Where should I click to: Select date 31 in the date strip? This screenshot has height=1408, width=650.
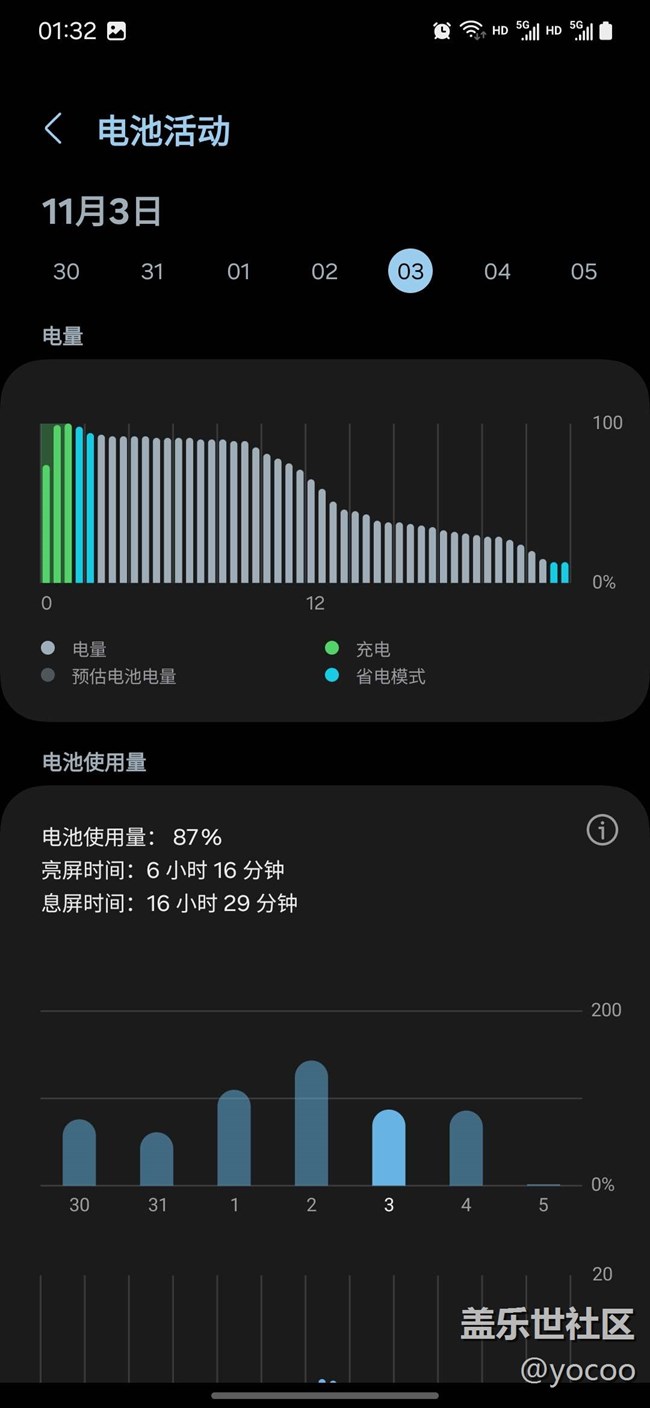click(x=152, y=272)
